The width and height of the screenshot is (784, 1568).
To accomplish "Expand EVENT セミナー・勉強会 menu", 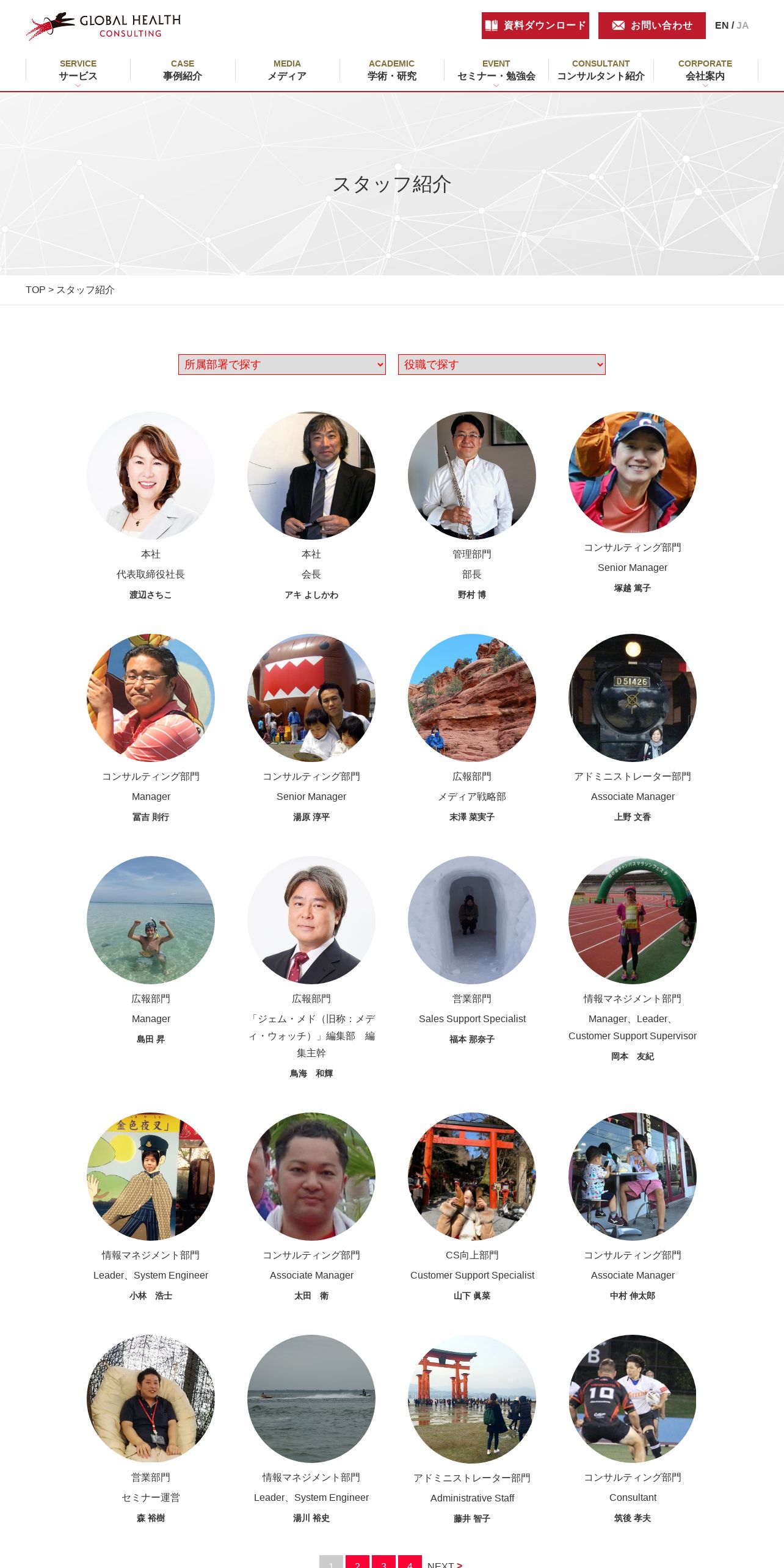I will [496, 70].
